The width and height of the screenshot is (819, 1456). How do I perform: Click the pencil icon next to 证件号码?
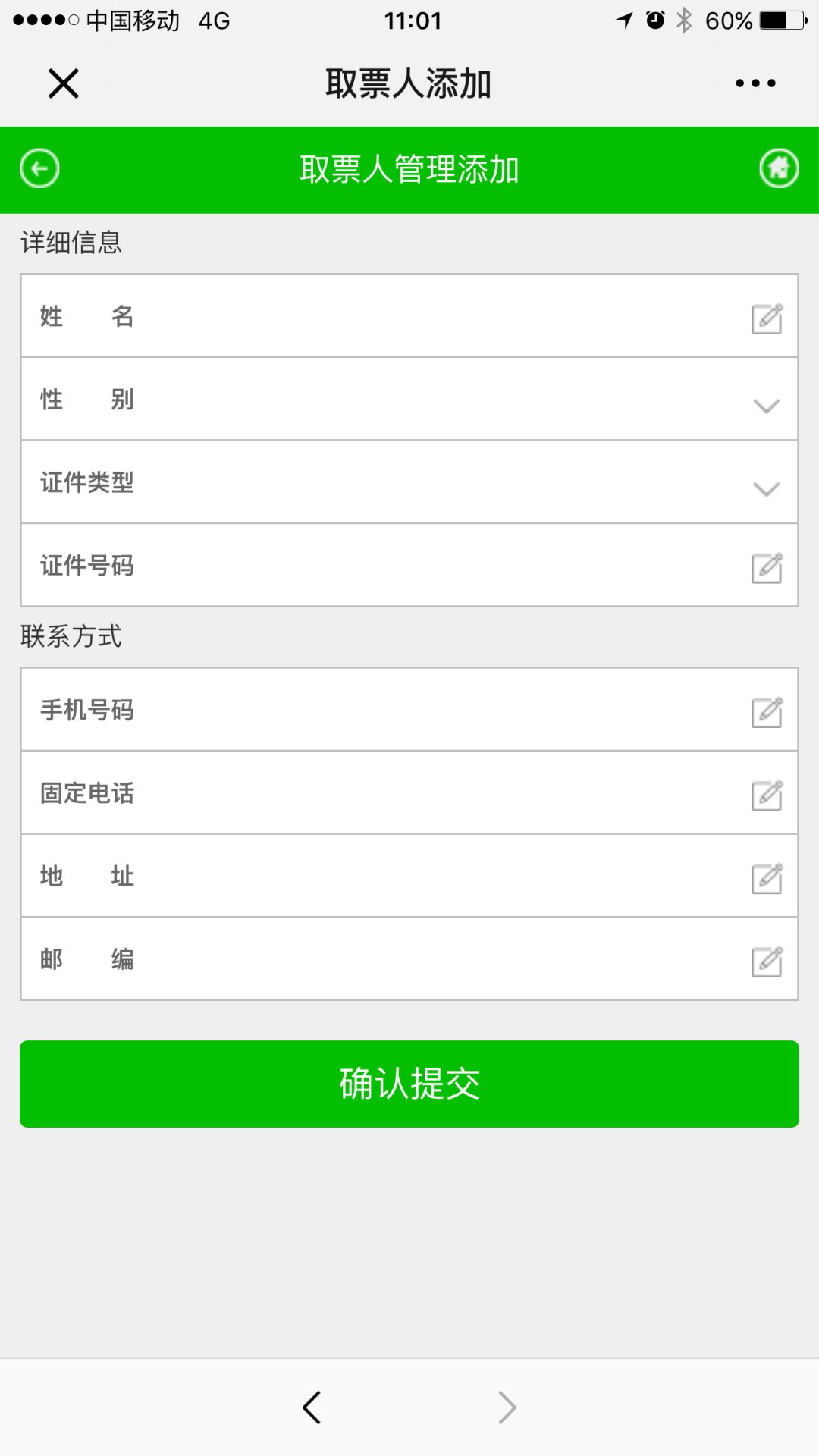point(767,565)
